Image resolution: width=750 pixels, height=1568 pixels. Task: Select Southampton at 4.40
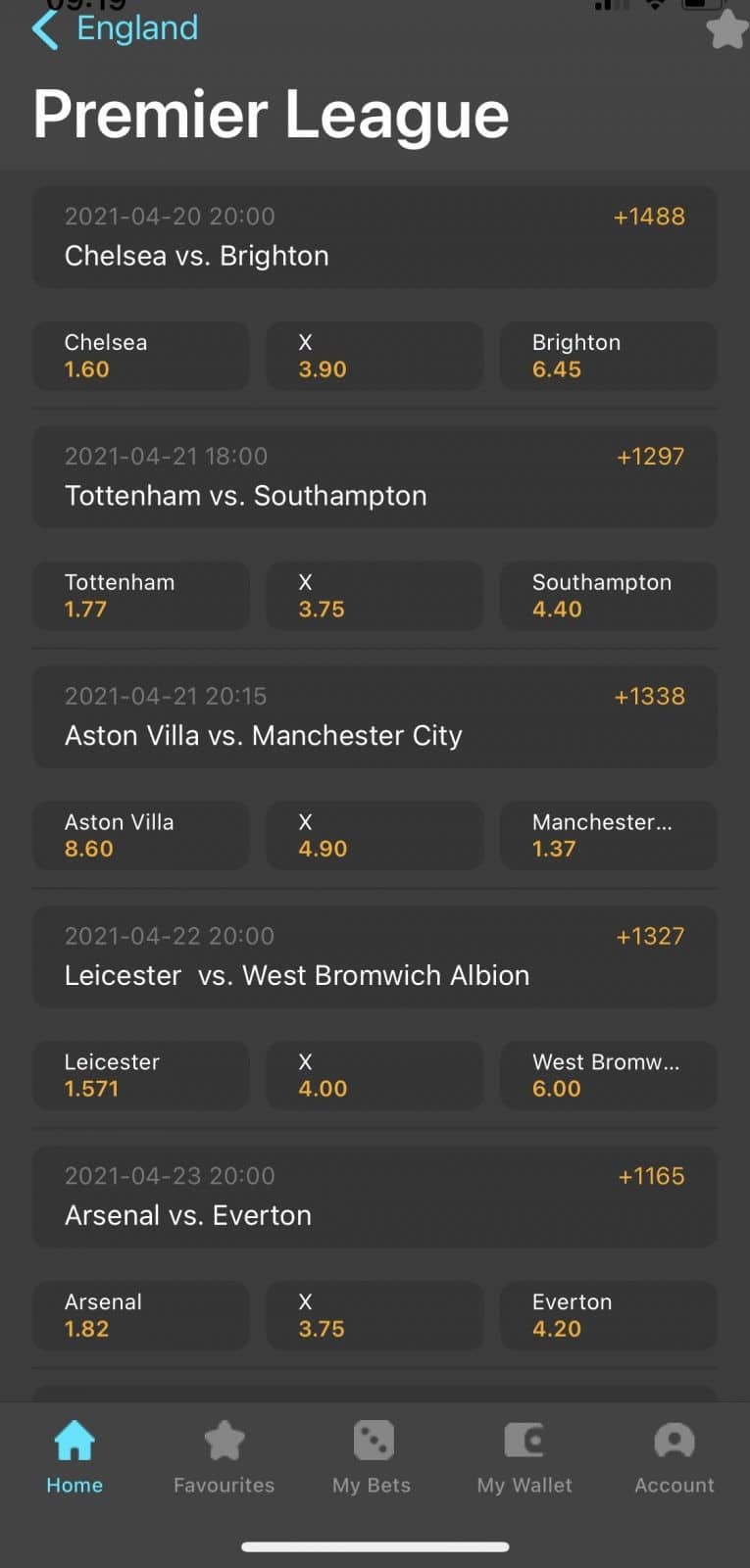point(608,596)
